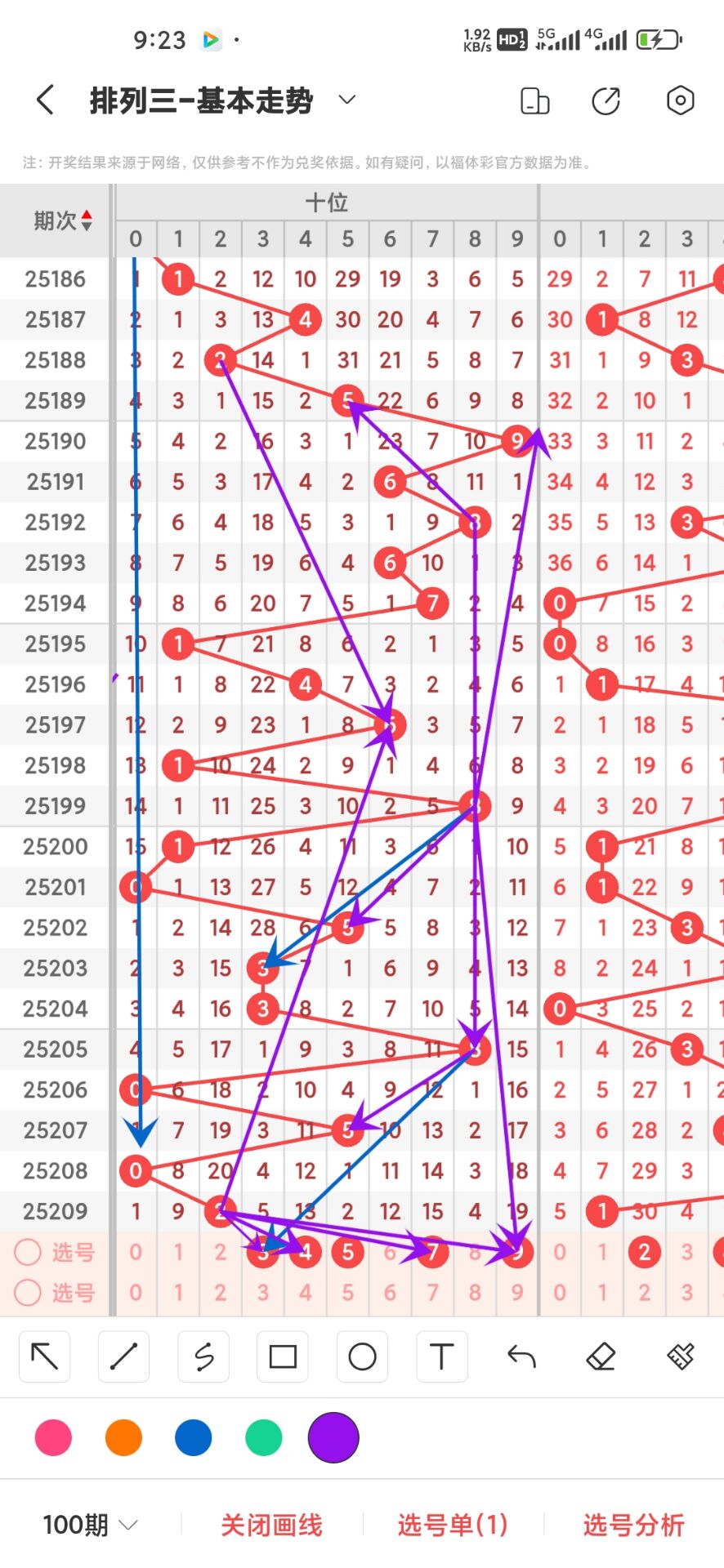724x1568 pixels.
Task: Clear all drawings with the brush icon
Action: click(x=681, y=1356)
